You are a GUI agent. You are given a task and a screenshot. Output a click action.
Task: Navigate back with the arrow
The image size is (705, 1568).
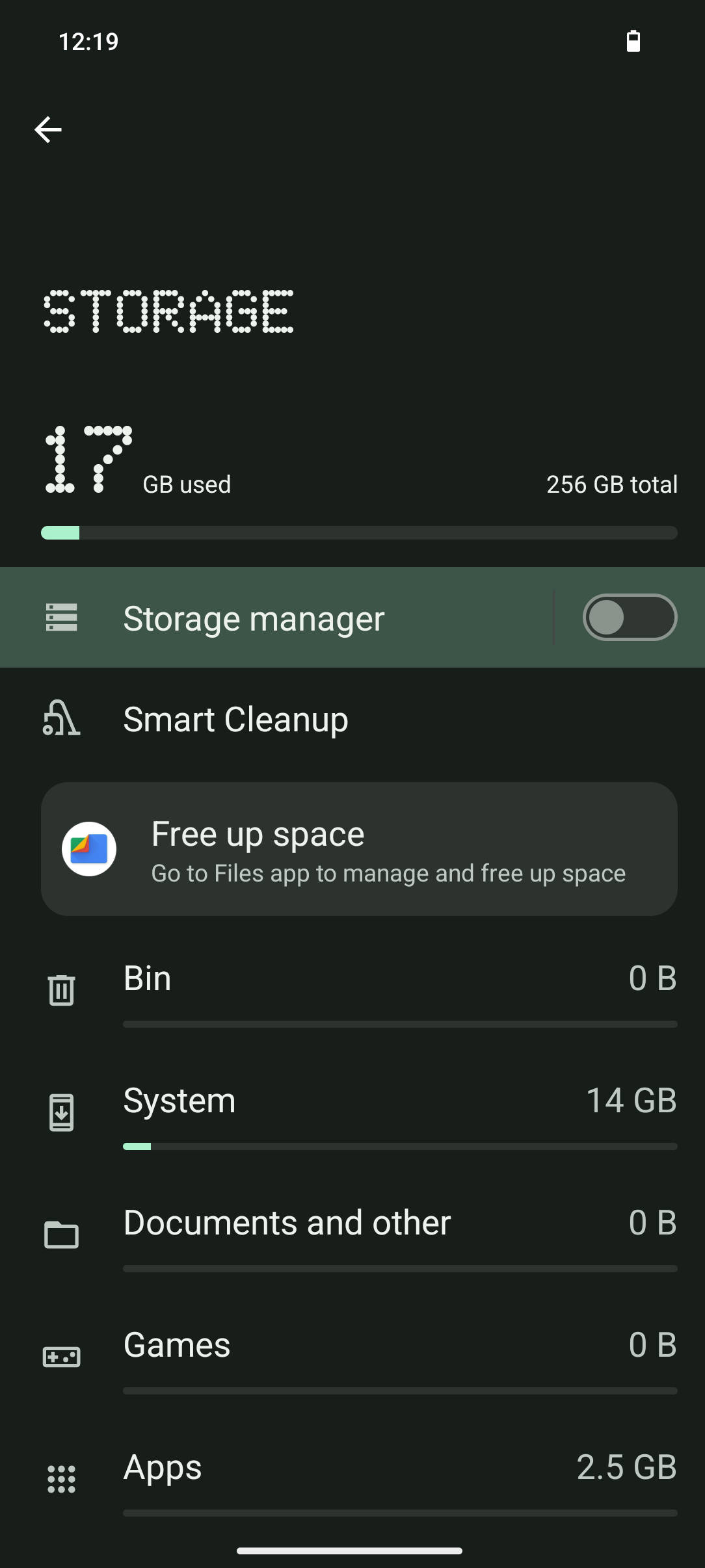click(49, 129)
